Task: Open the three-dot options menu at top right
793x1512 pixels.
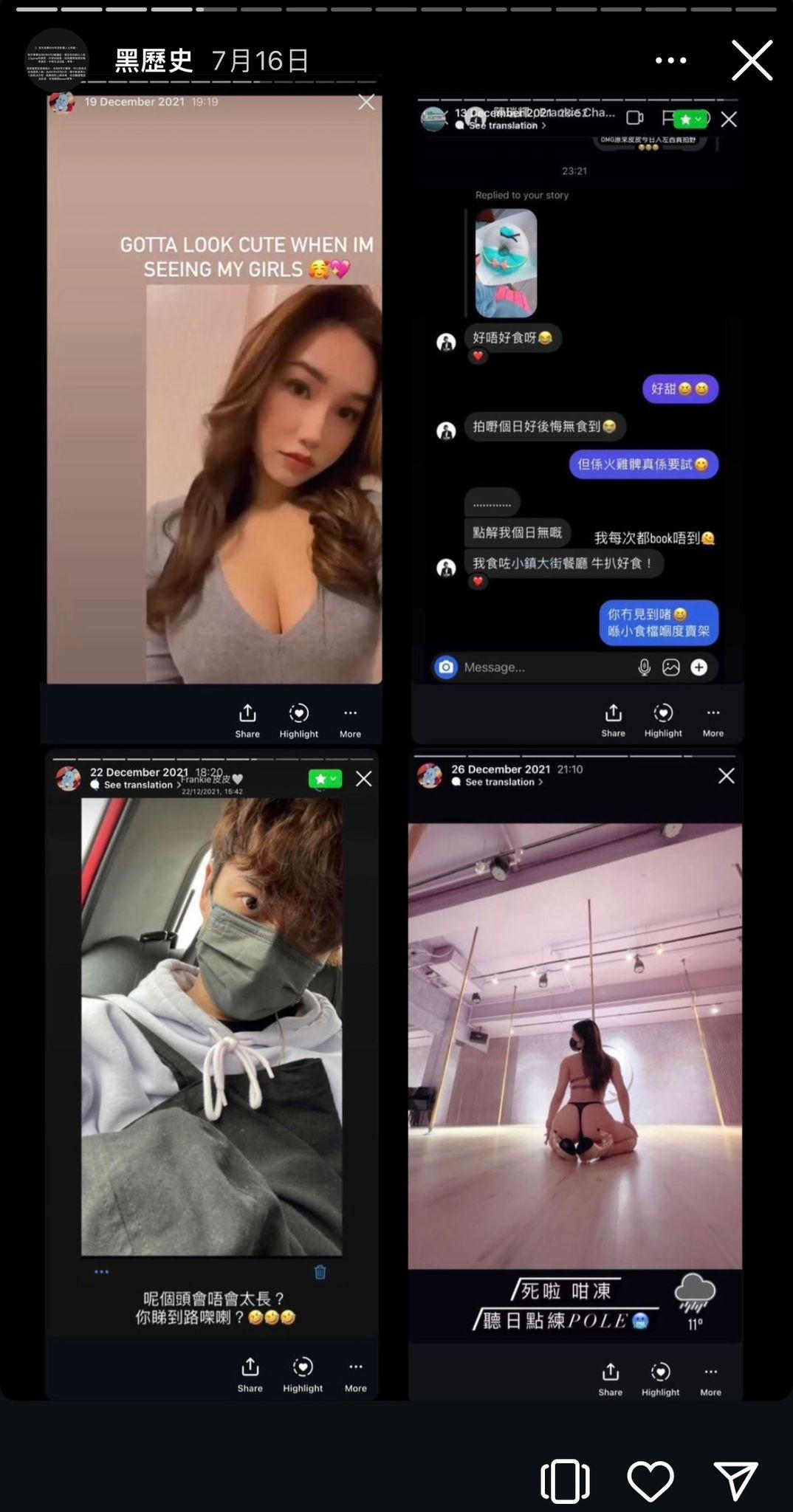Action: [670, 61]
